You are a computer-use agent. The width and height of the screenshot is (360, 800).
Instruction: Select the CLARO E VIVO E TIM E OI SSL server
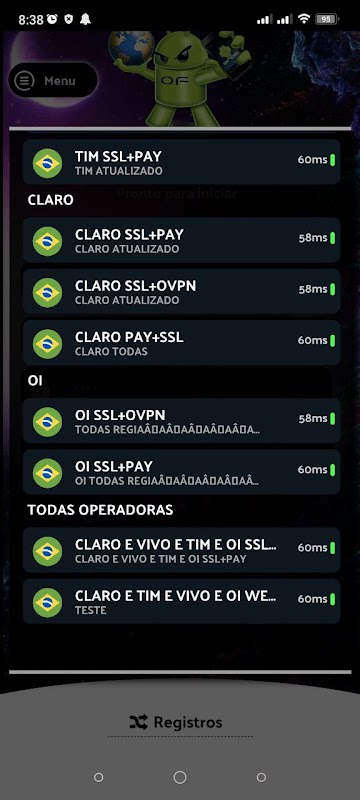tap(182, 550)
